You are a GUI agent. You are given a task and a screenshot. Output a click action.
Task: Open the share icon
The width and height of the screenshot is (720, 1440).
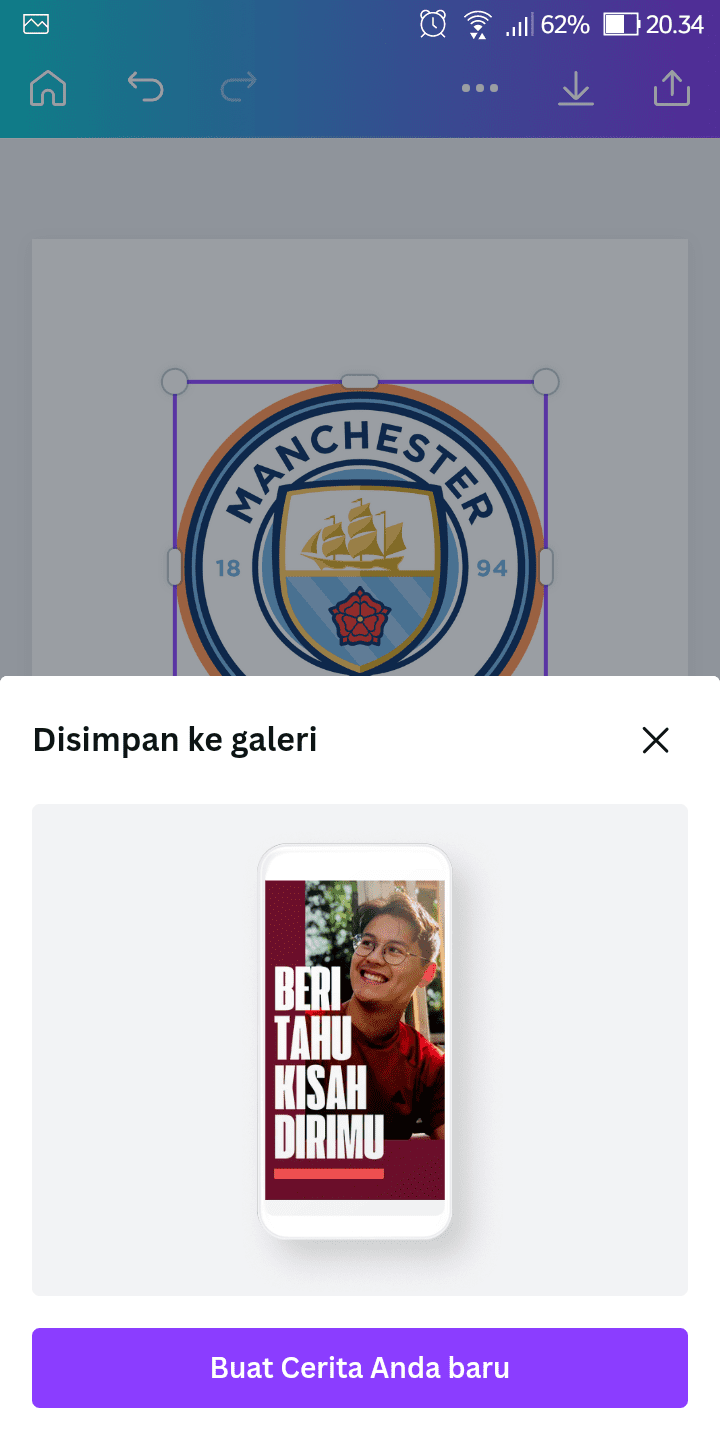tap(672, 88)
